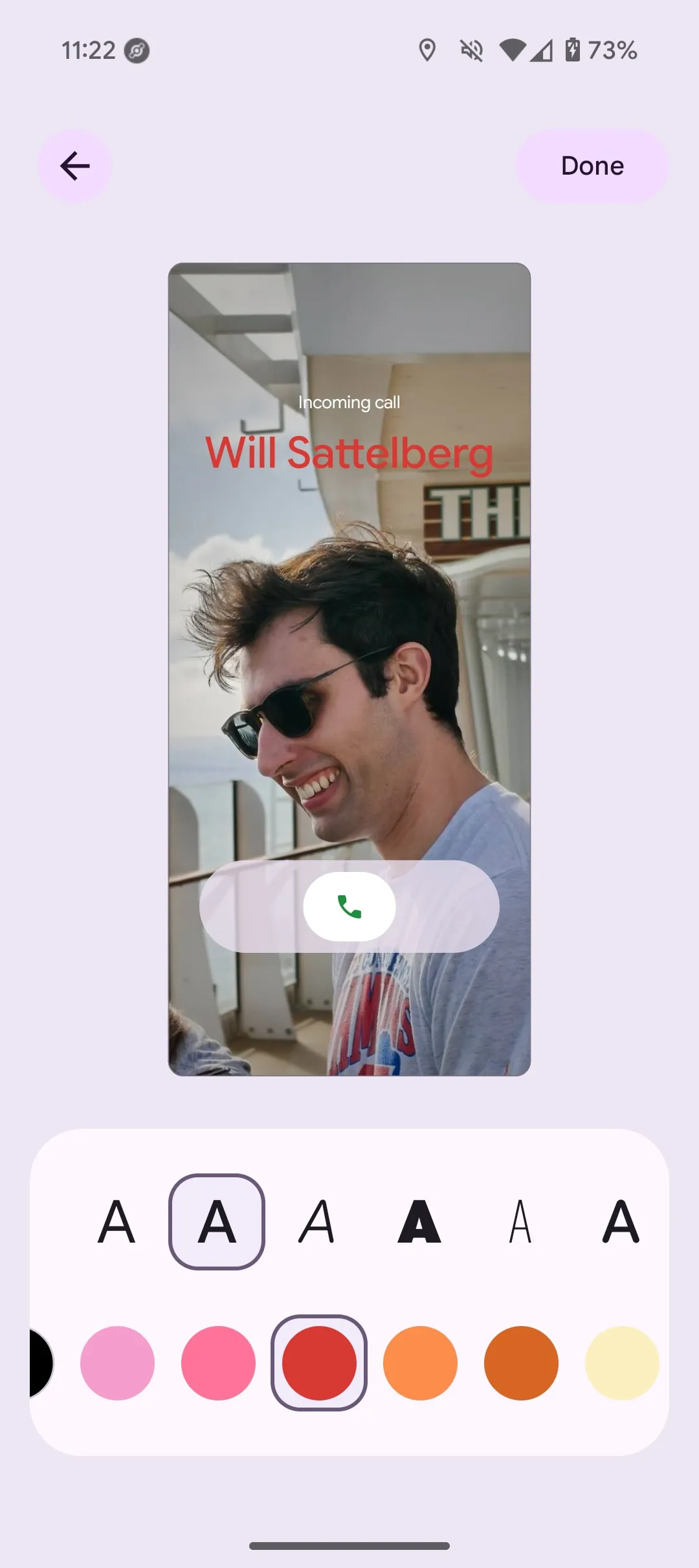Tap the currently selected medium font style

pyautogui.click(x=217, y=1221)
